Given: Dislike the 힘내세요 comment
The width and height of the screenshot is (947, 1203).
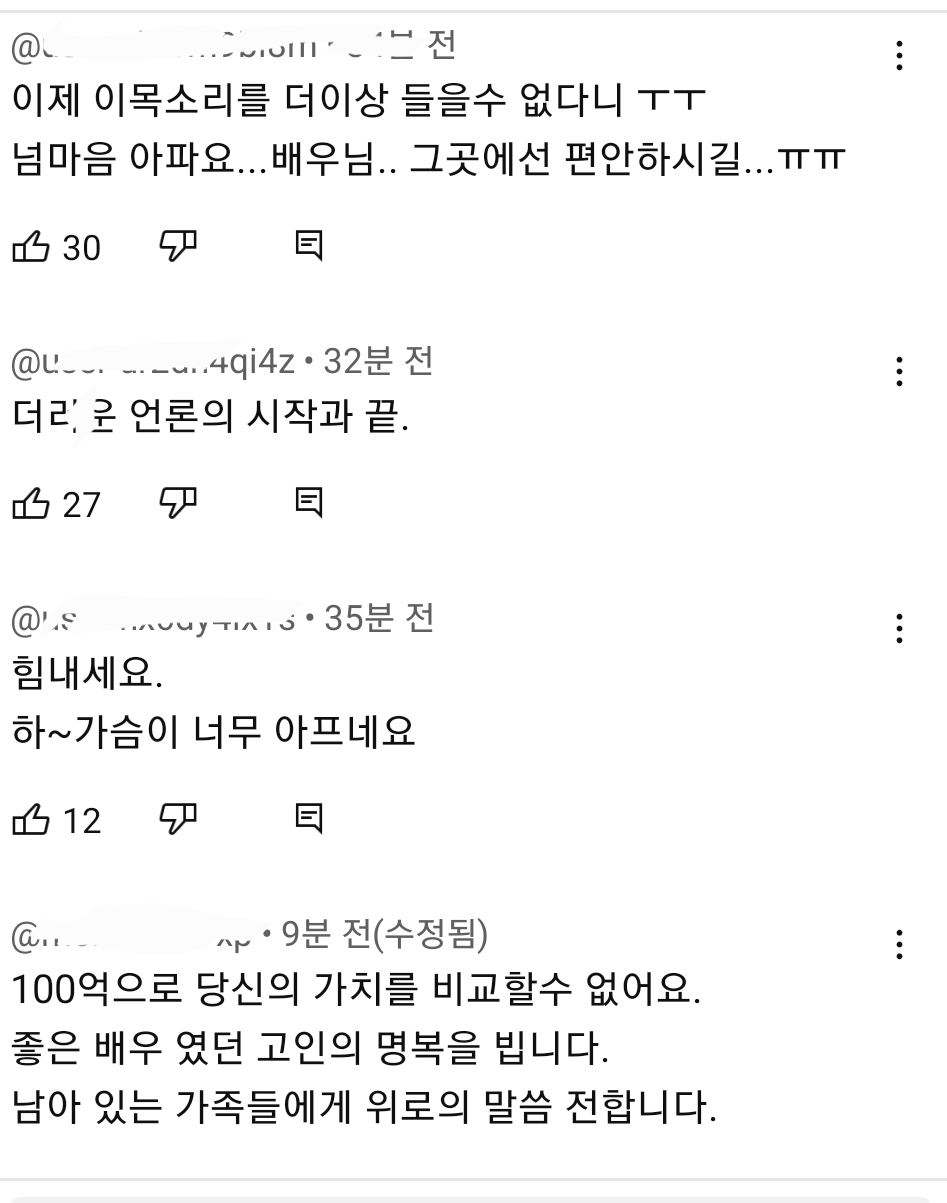Looking at the screenshot, I should click(x=179, y=821).
